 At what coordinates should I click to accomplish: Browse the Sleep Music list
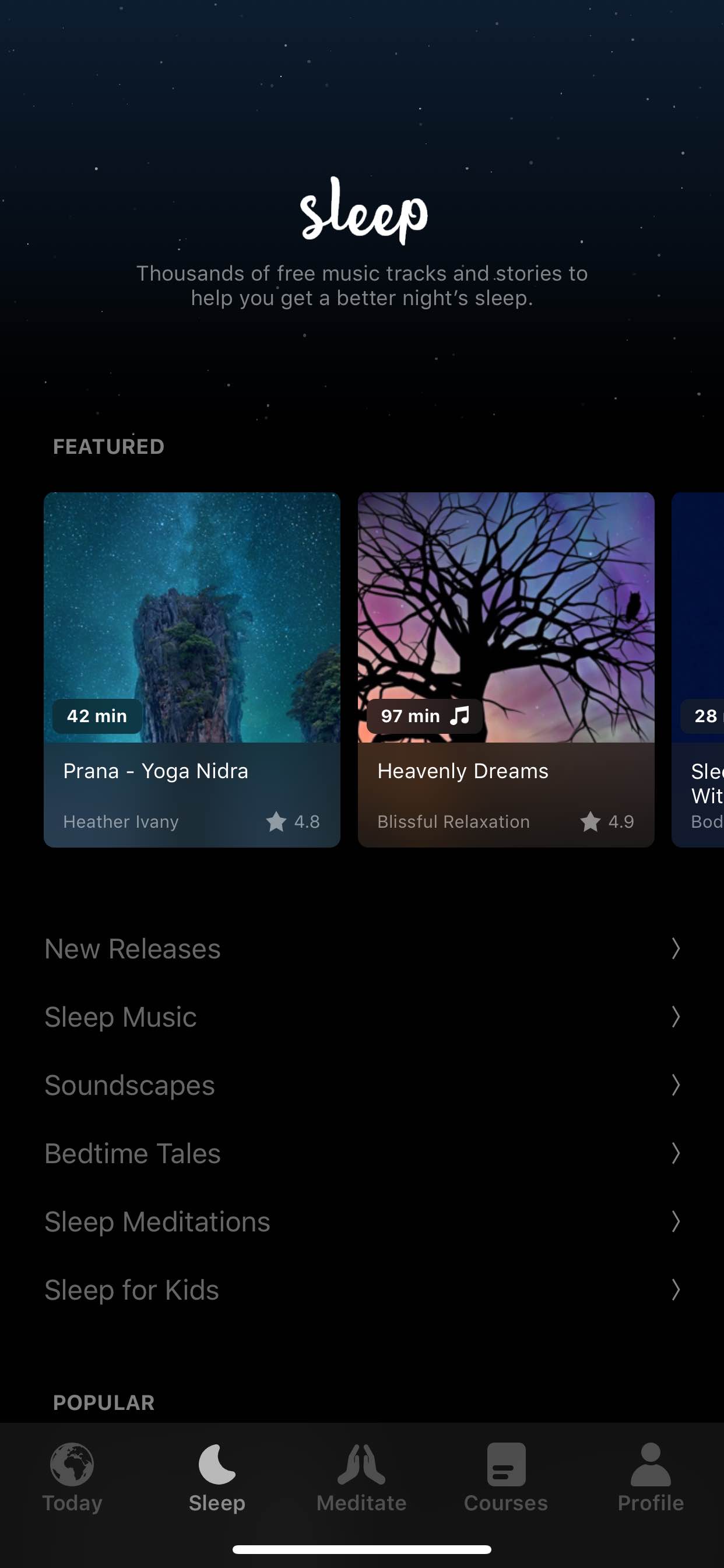pyautogui.click(x=362, y=1017)
